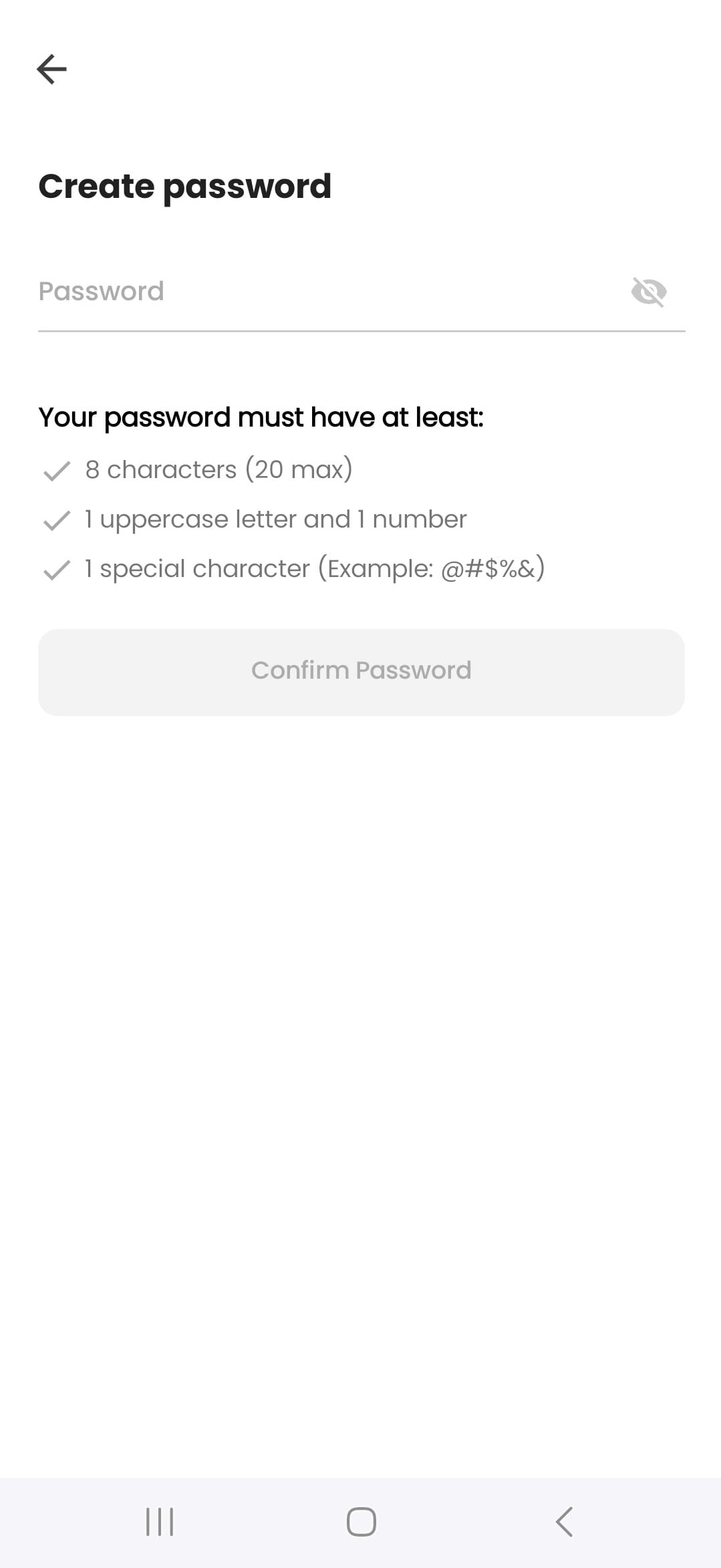The image size is (721, 1568).
Task: Open recent apps from navigation bar
Action: pyautogui.click(x=160, y=1521)
